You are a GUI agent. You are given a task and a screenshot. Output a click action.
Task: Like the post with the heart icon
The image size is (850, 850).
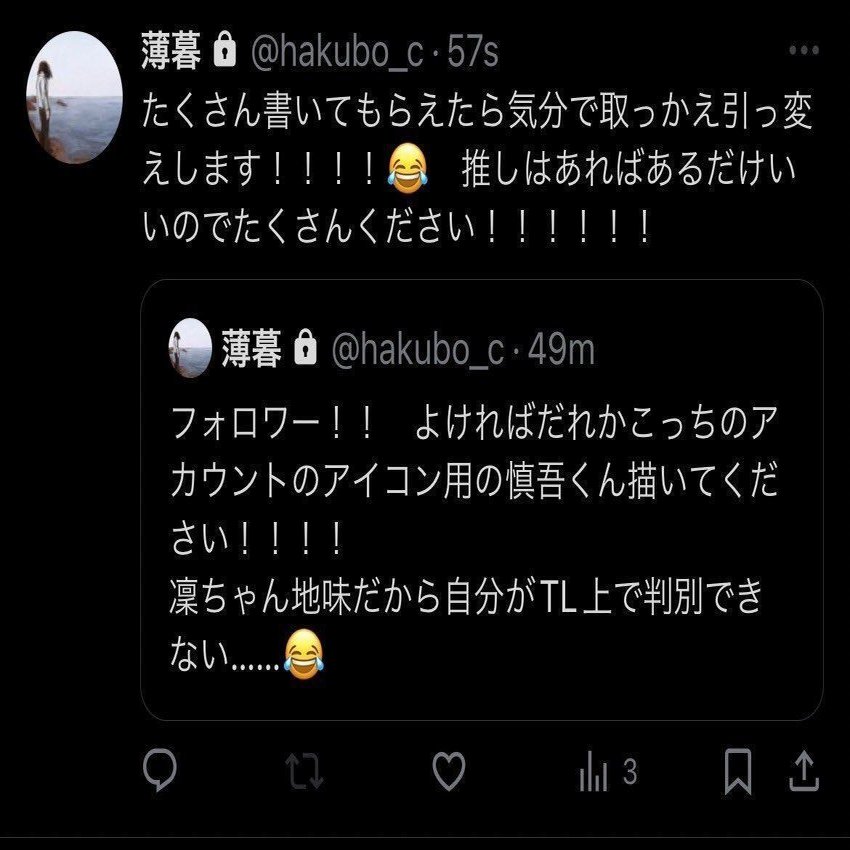[451, 772]
